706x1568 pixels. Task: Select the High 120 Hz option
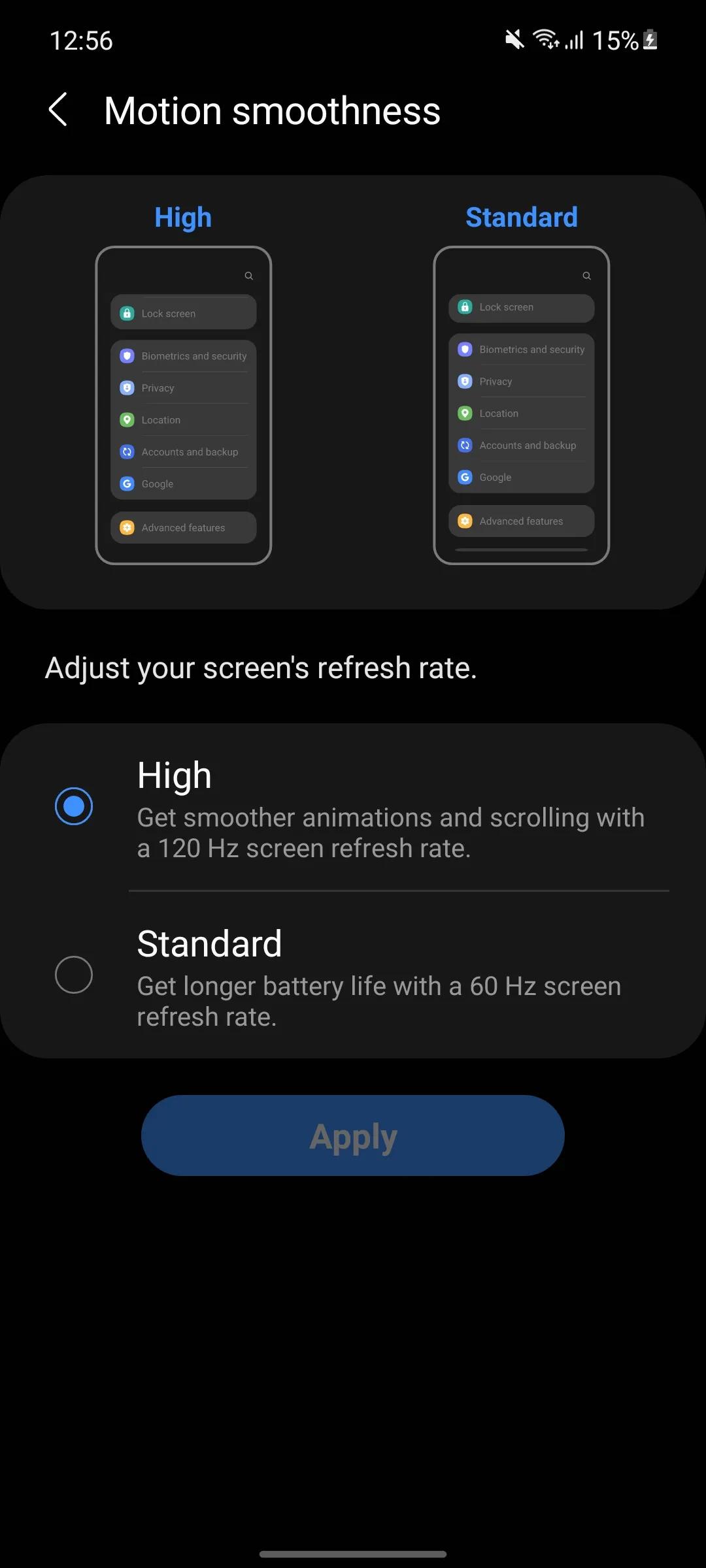pos(74,806)
